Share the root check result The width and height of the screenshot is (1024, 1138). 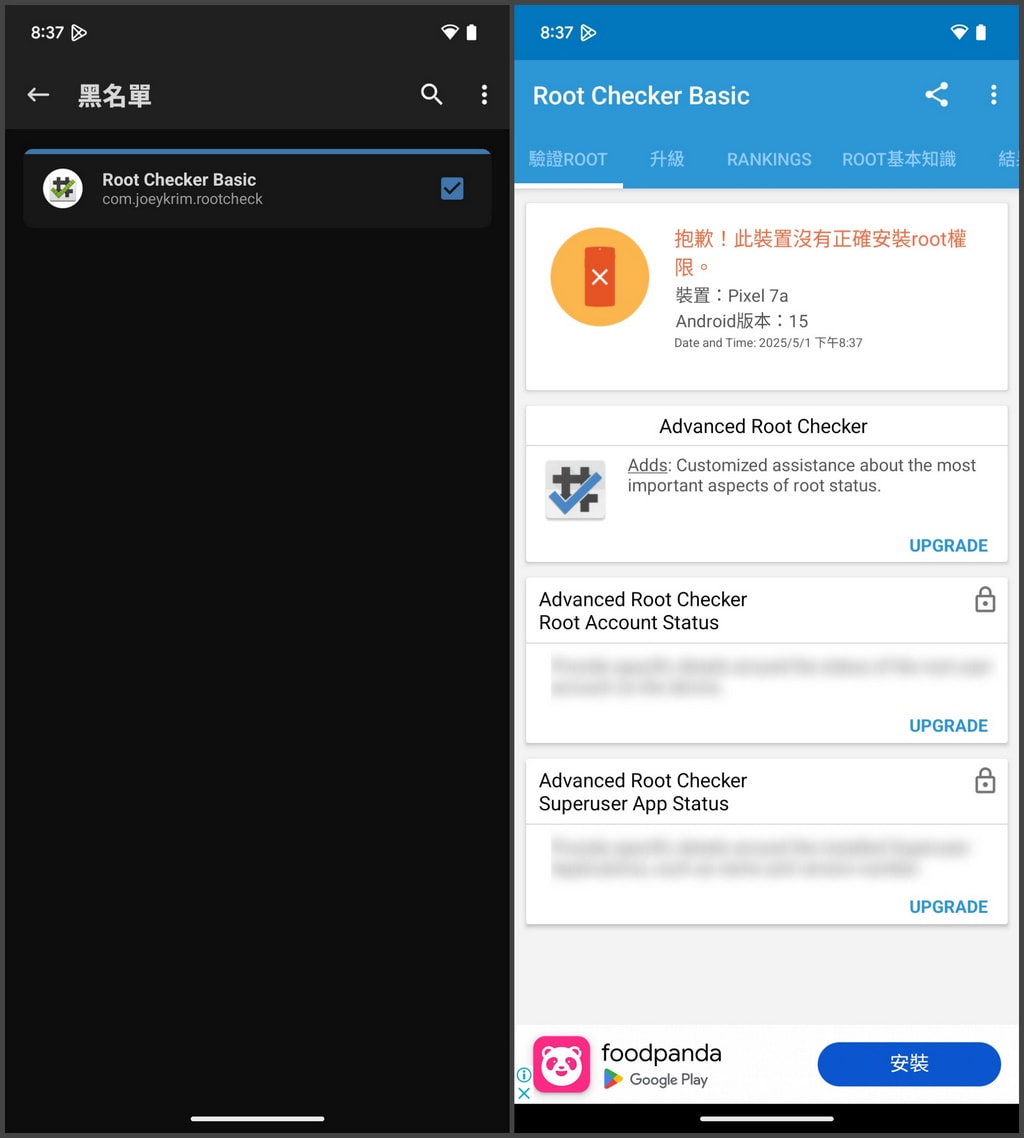click(936, 95)
